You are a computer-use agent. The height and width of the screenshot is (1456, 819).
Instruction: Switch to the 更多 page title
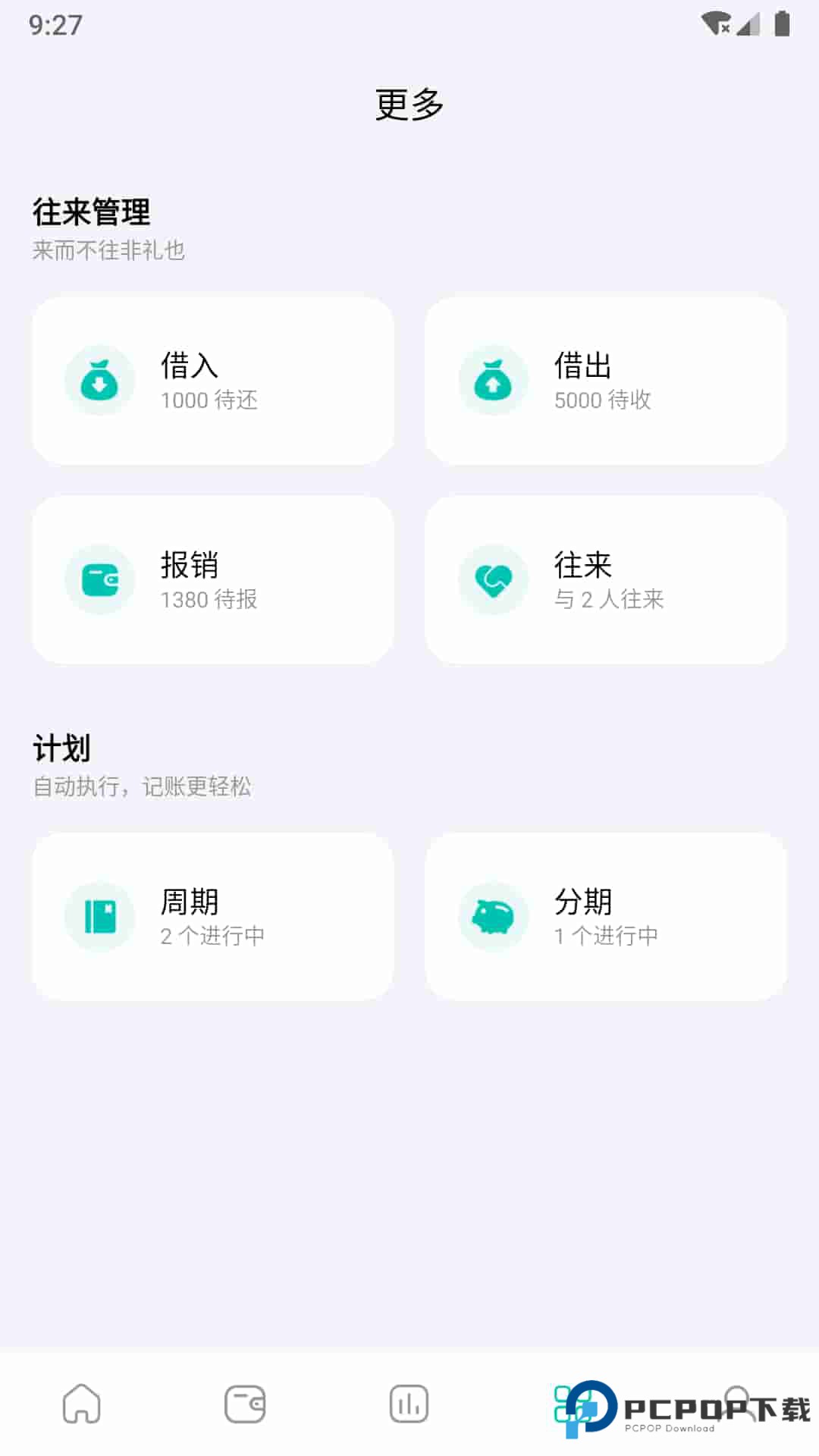pyautogui.click(x=409, y=103)
